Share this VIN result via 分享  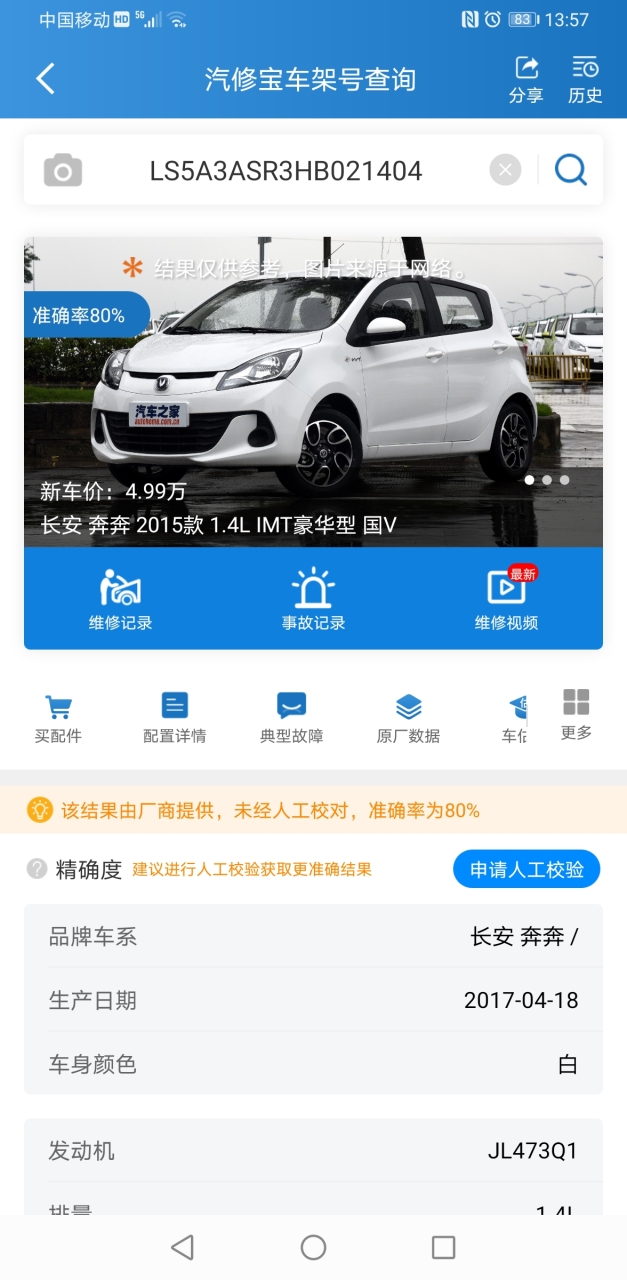pos(526,80)
